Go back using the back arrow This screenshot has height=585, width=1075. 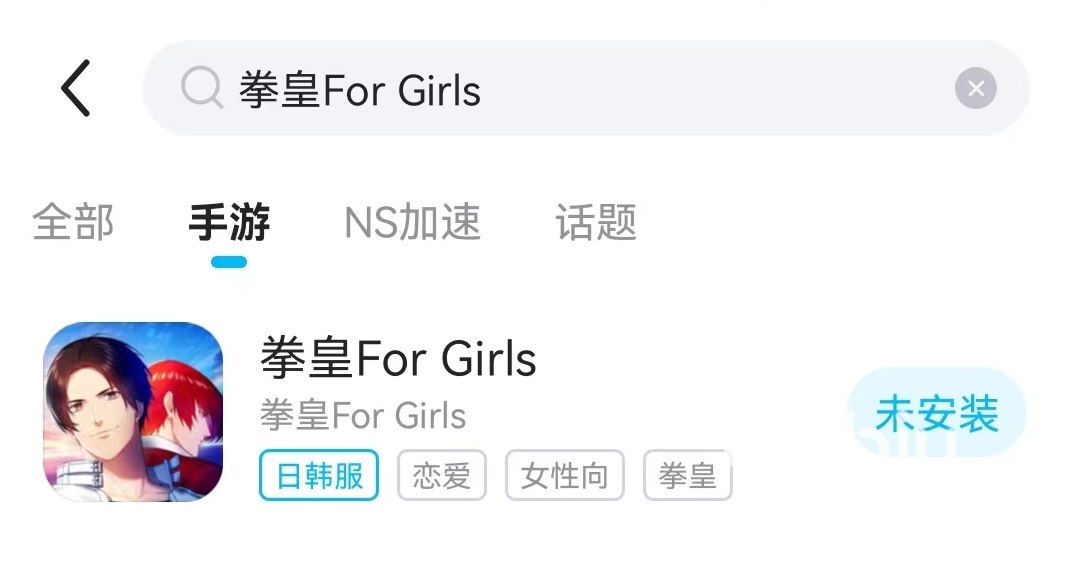point(76,88)
